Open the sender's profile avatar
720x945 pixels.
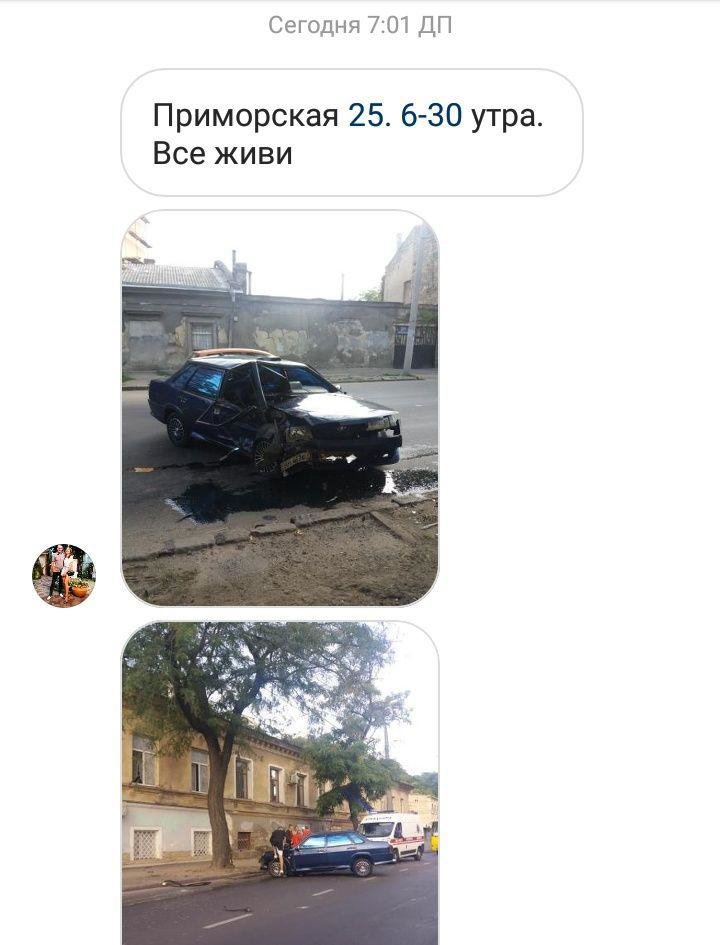64,576
